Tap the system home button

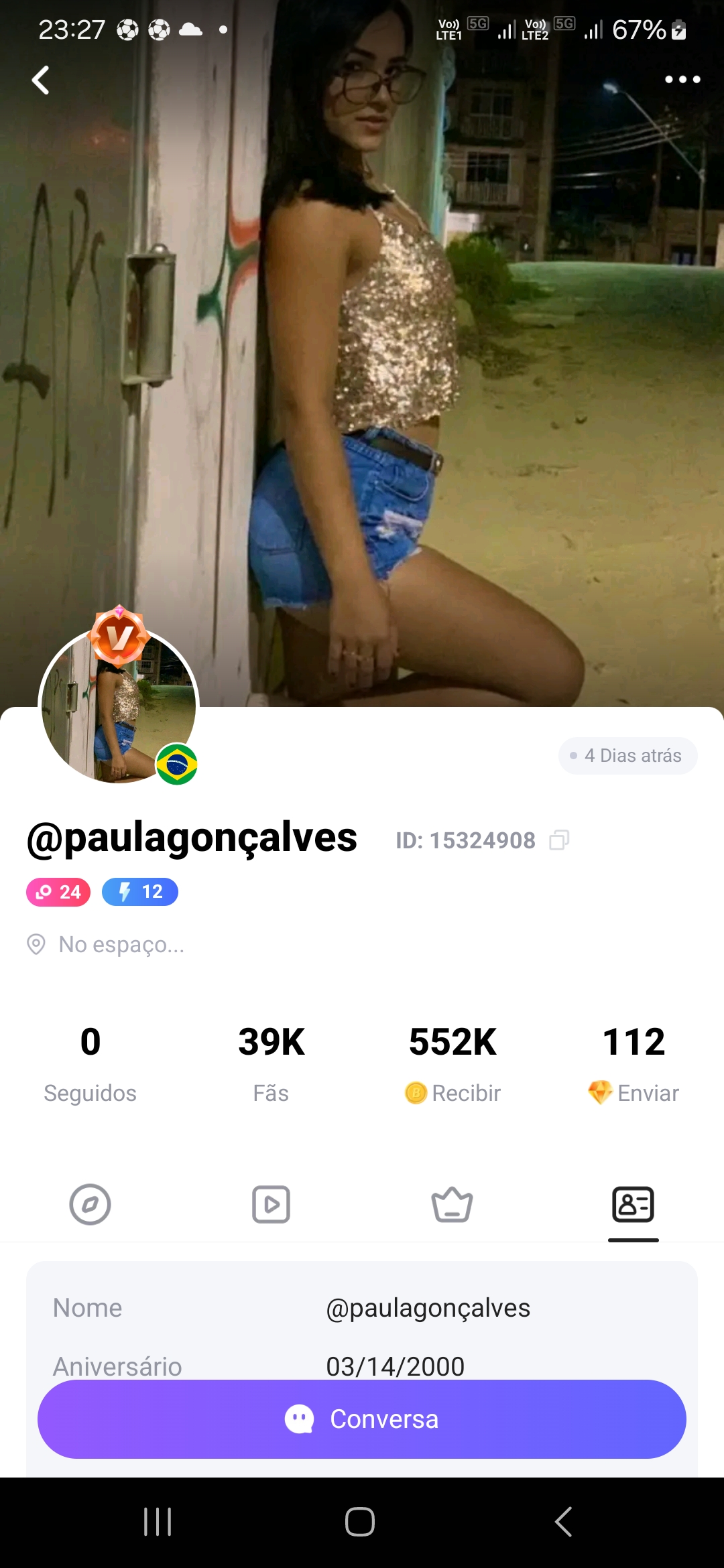pyautogui.click(x=360, y=1521)
